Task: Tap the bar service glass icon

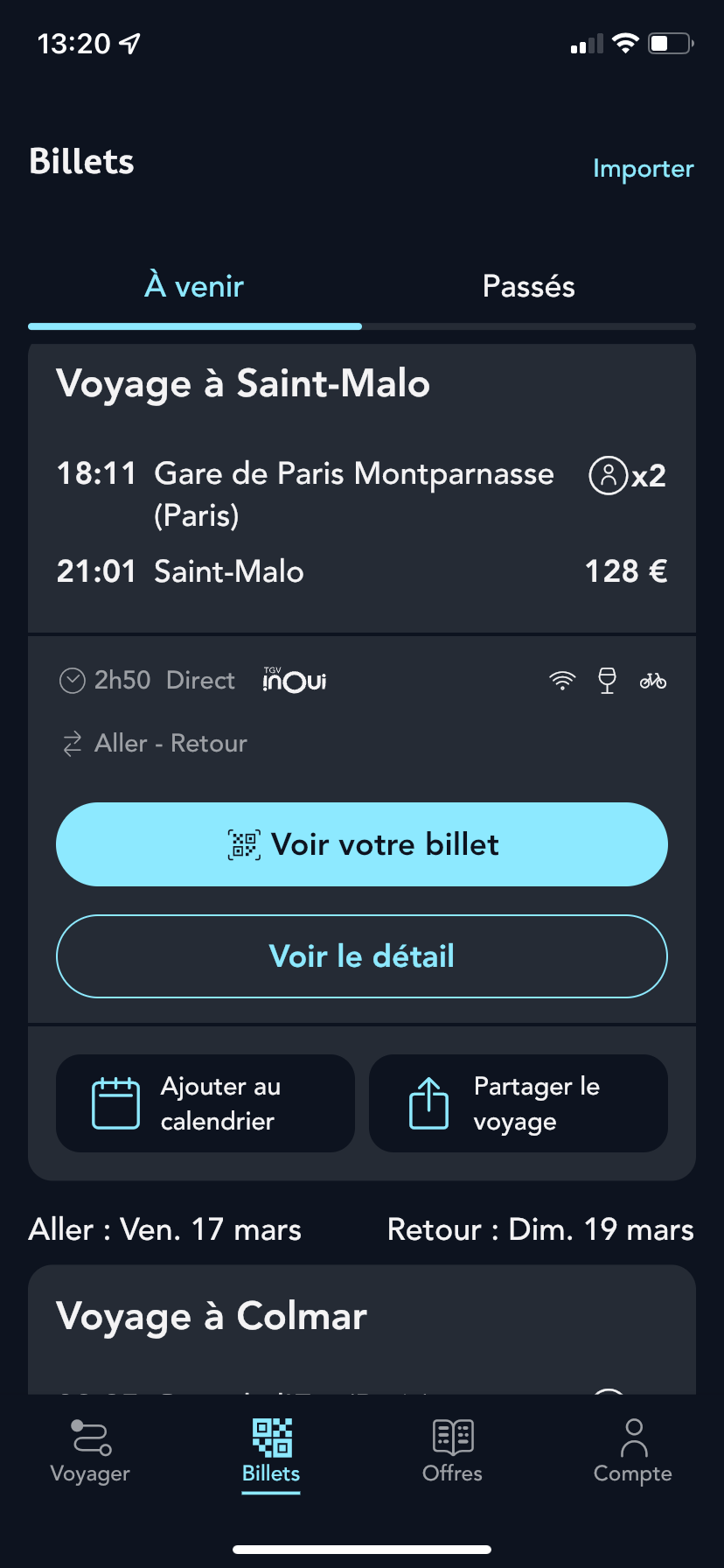Action: pos(608,680)
